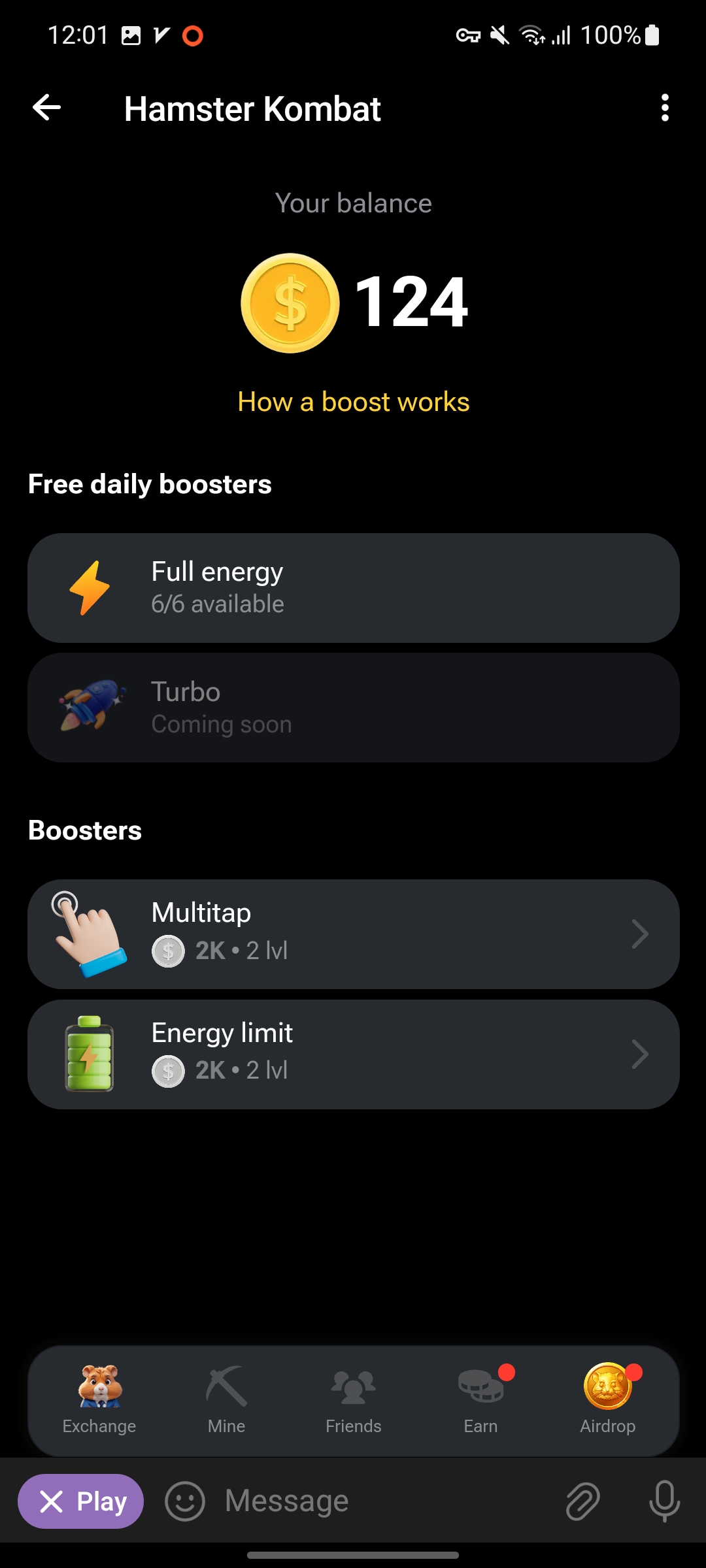
Task: Close the game with the Play button
Action: click(81, 1501)
